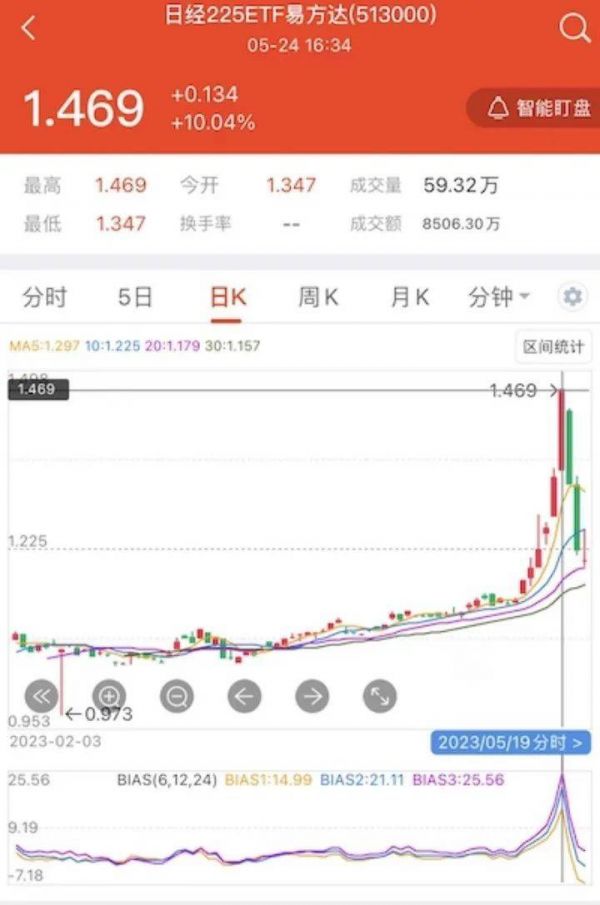Switch to the 周K weekly tab
Screen dimensions: 600x905
pyautogui.click(x=318, y=297)
